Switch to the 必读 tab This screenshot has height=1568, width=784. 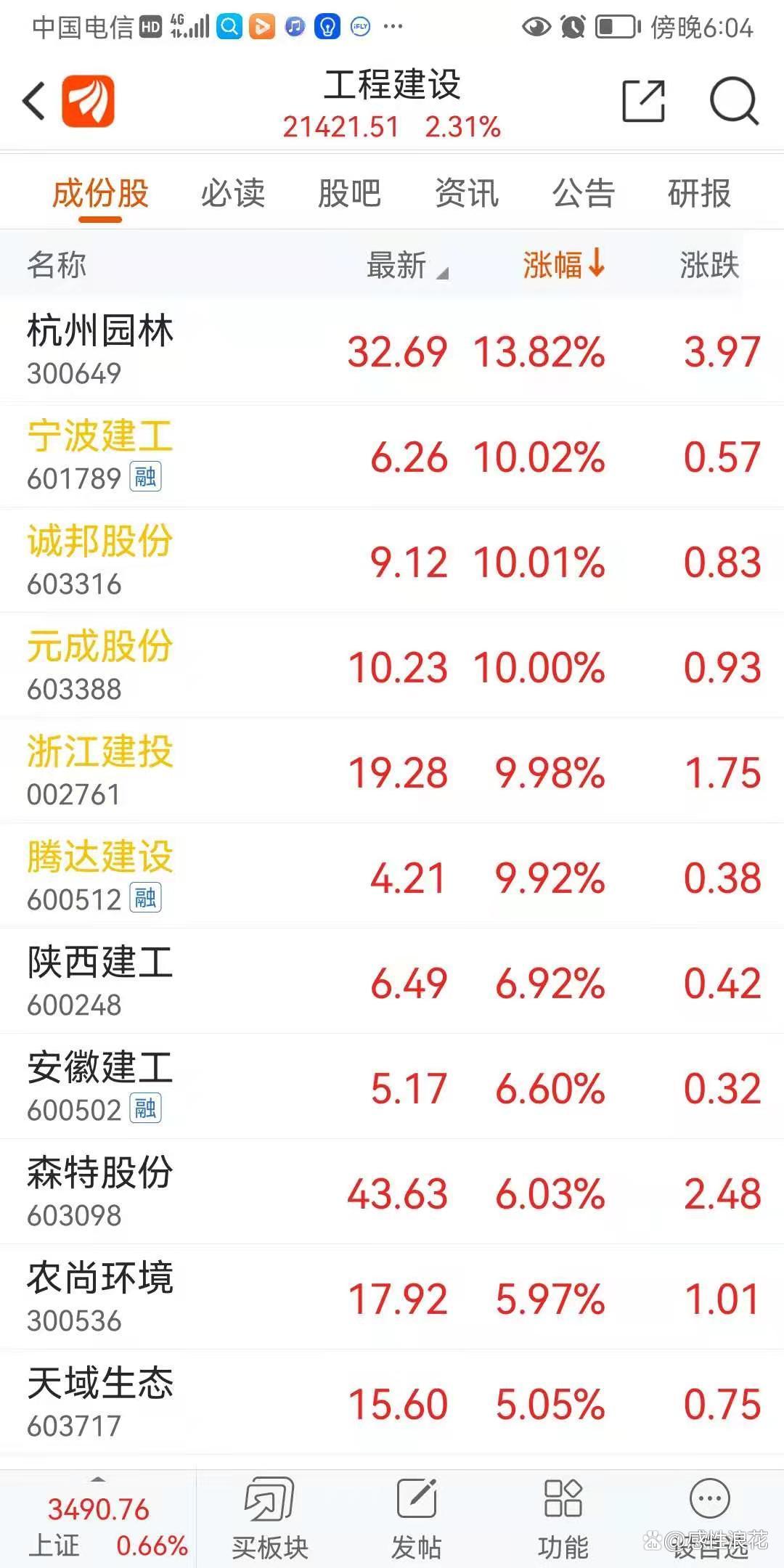(x=233, y=193)
